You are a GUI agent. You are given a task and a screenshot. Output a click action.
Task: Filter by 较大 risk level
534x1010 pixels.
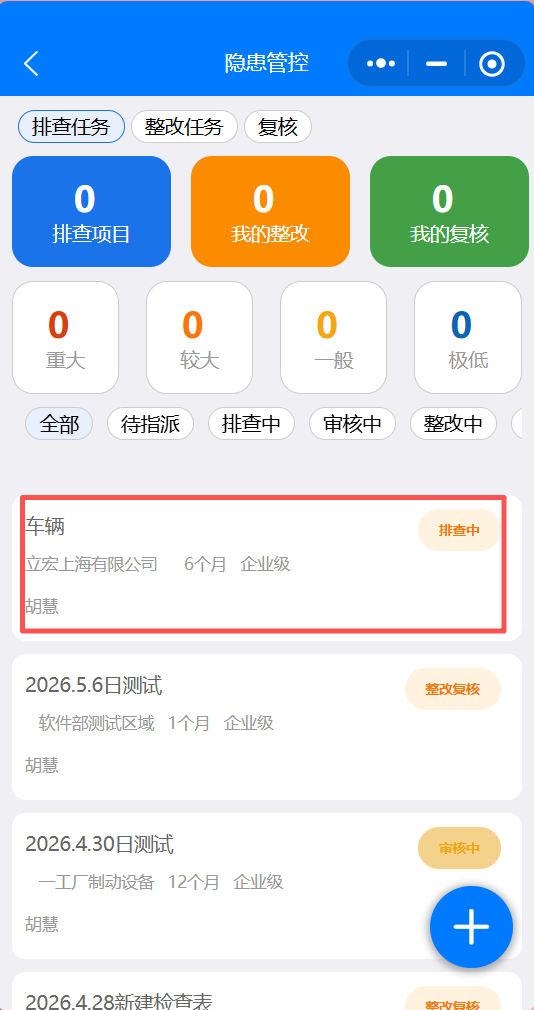[200, 338]
